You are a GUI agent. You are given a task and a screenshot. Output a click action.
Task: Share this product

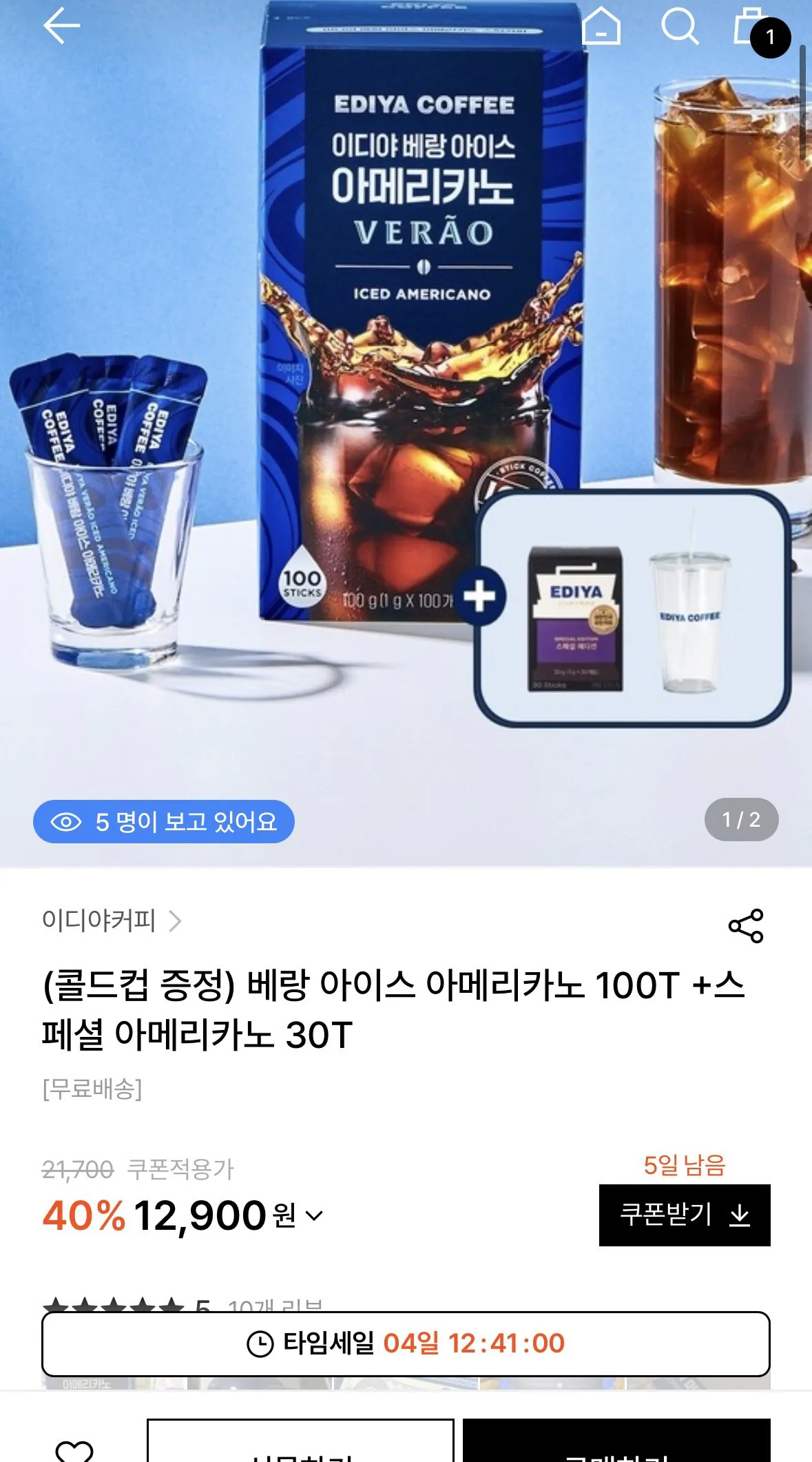746,925
